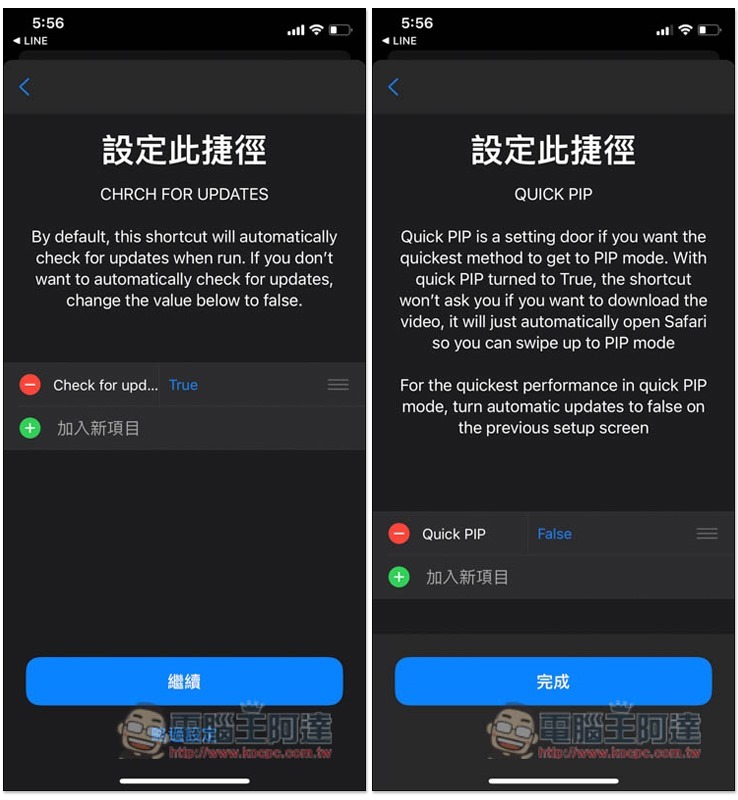Go back from the QUICK PIP screen
Screen dimensions: 738x800
click(x=393, y=87)
